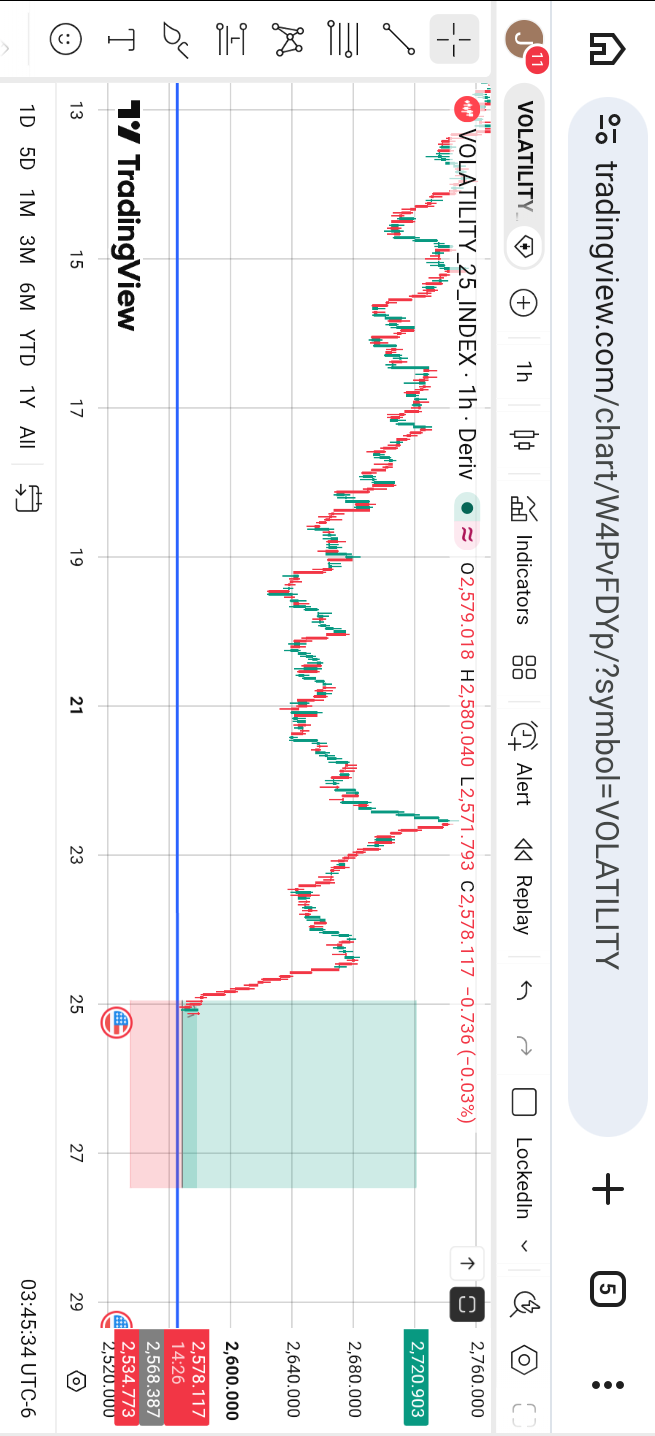
Task: Open the browser overflow menu
Action: tap(608, 1385)
